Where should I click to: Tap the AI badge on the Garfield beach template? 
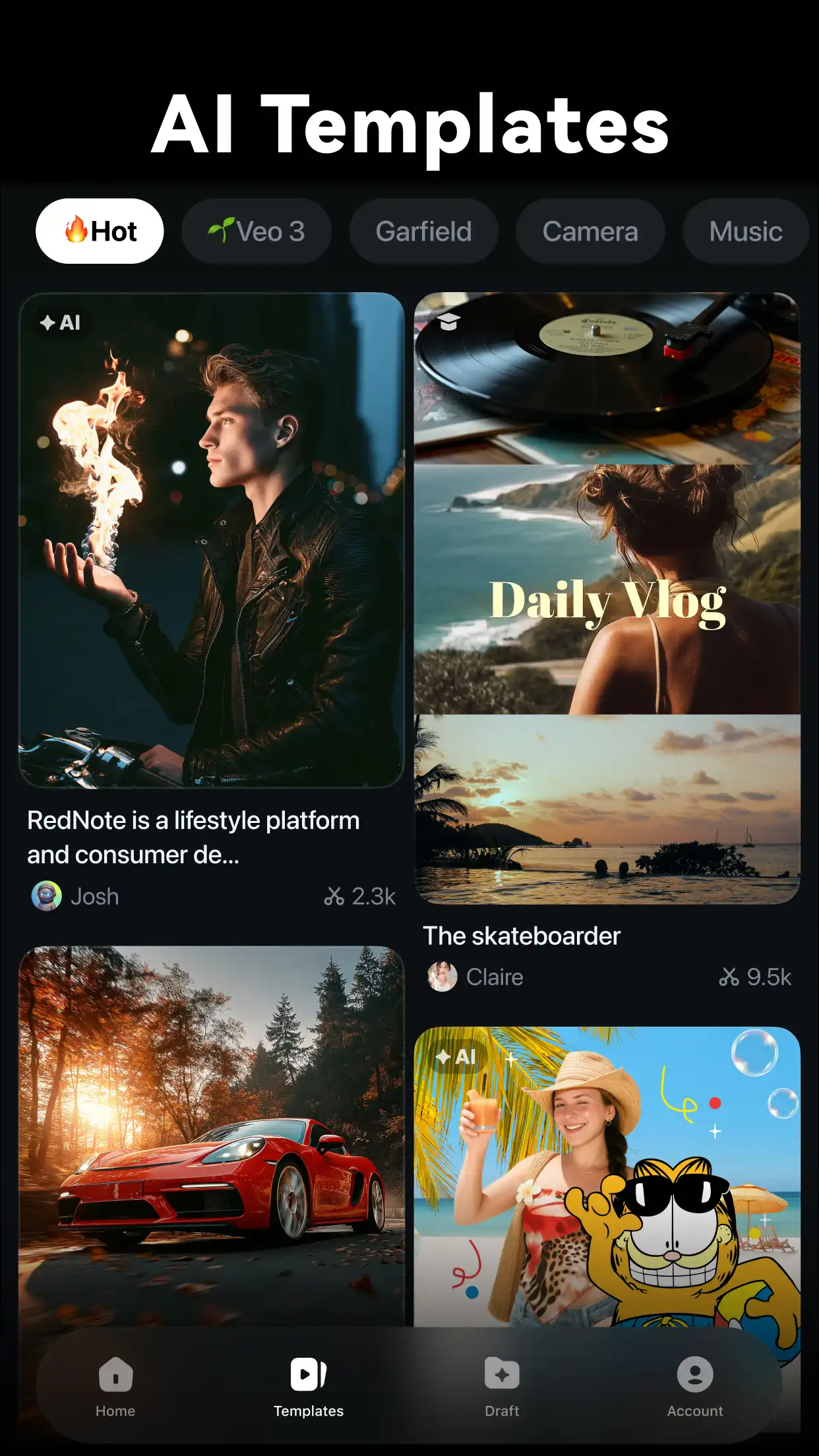pyautogui.click(x=457, y=1058)
